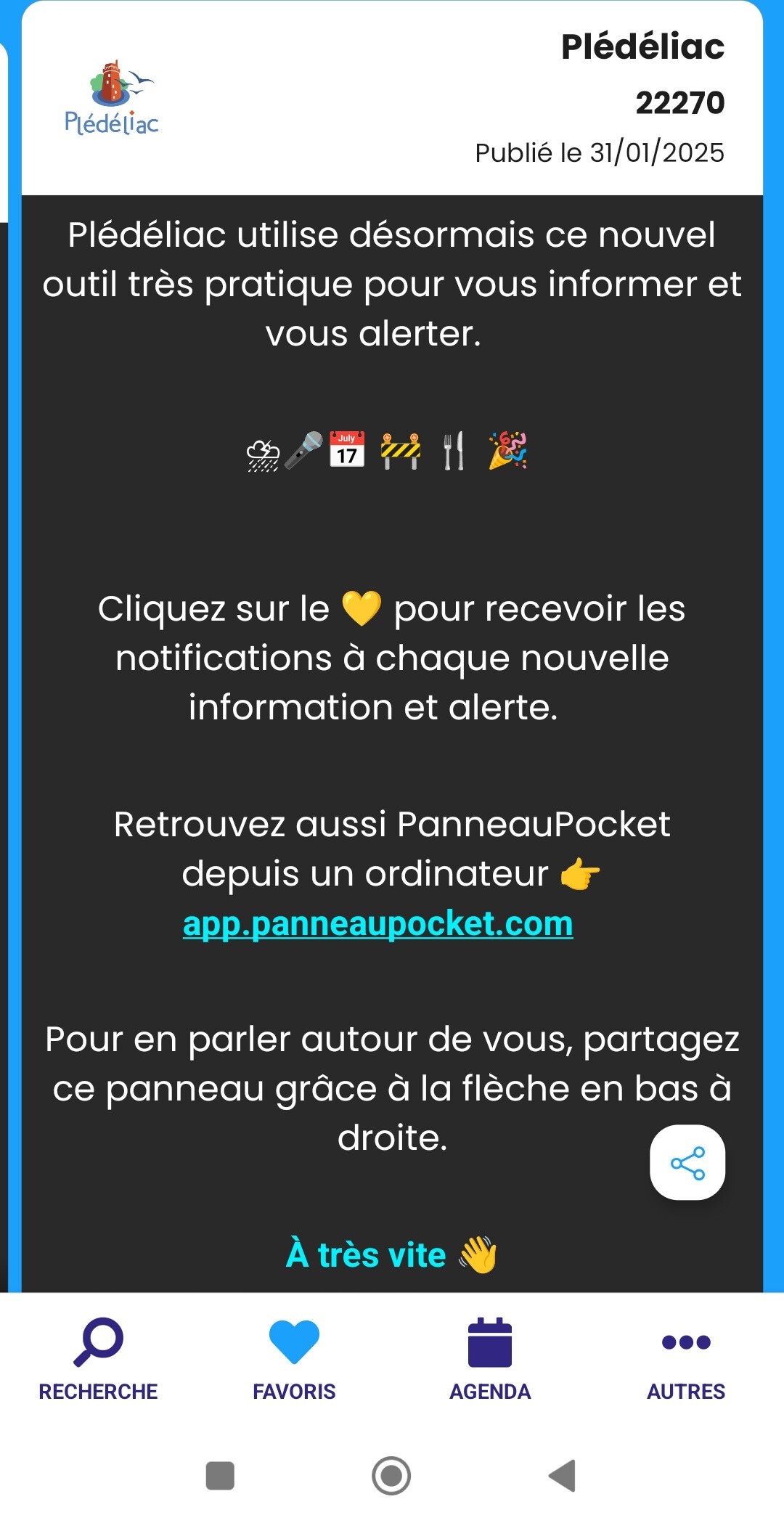This screenshot has width=784, height=1523.
Task: Open the app.panneaupocket.com link
Action: click(x=377, y=923)
